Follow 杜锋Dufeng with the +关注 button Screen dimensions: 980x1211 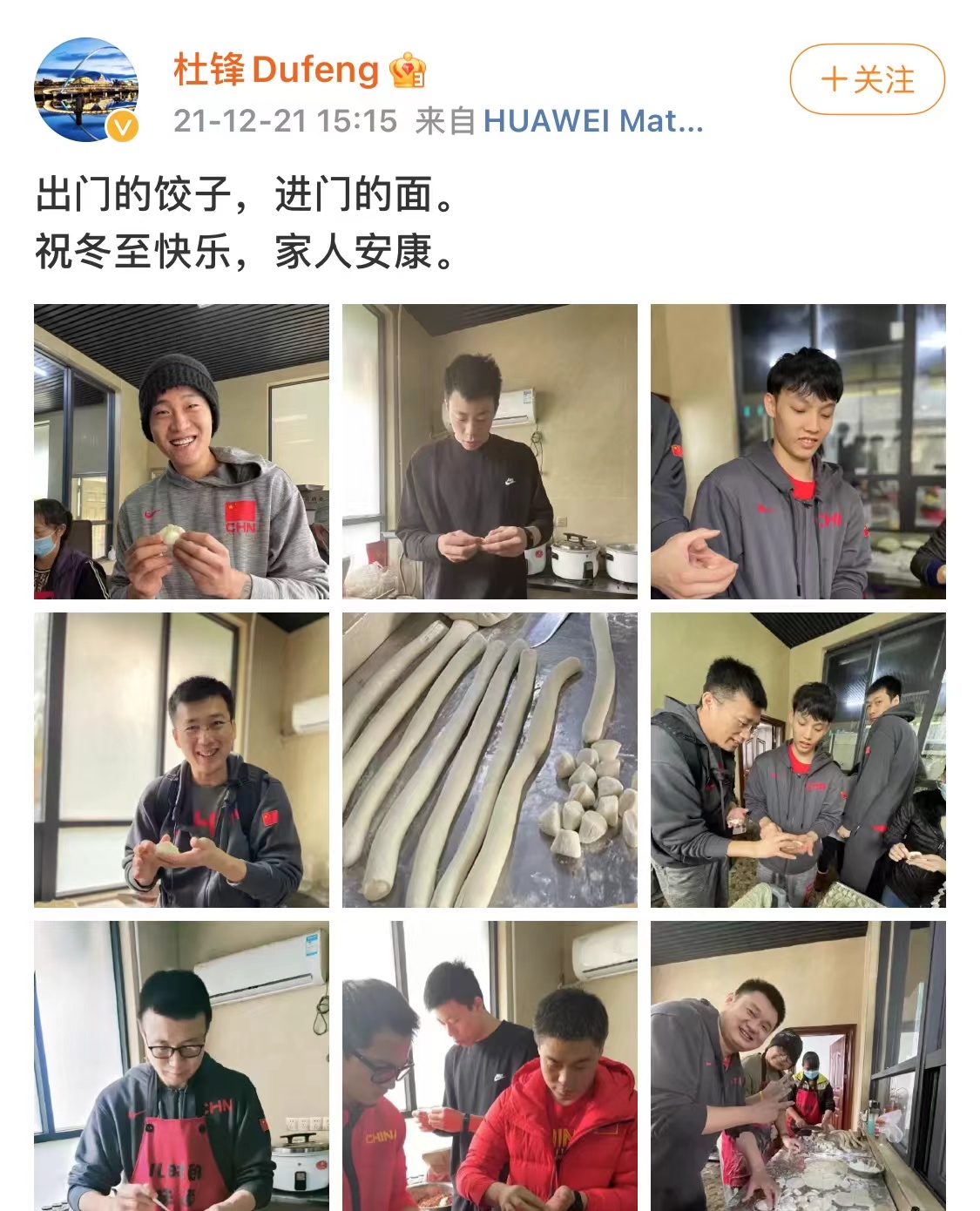(867, 79)
